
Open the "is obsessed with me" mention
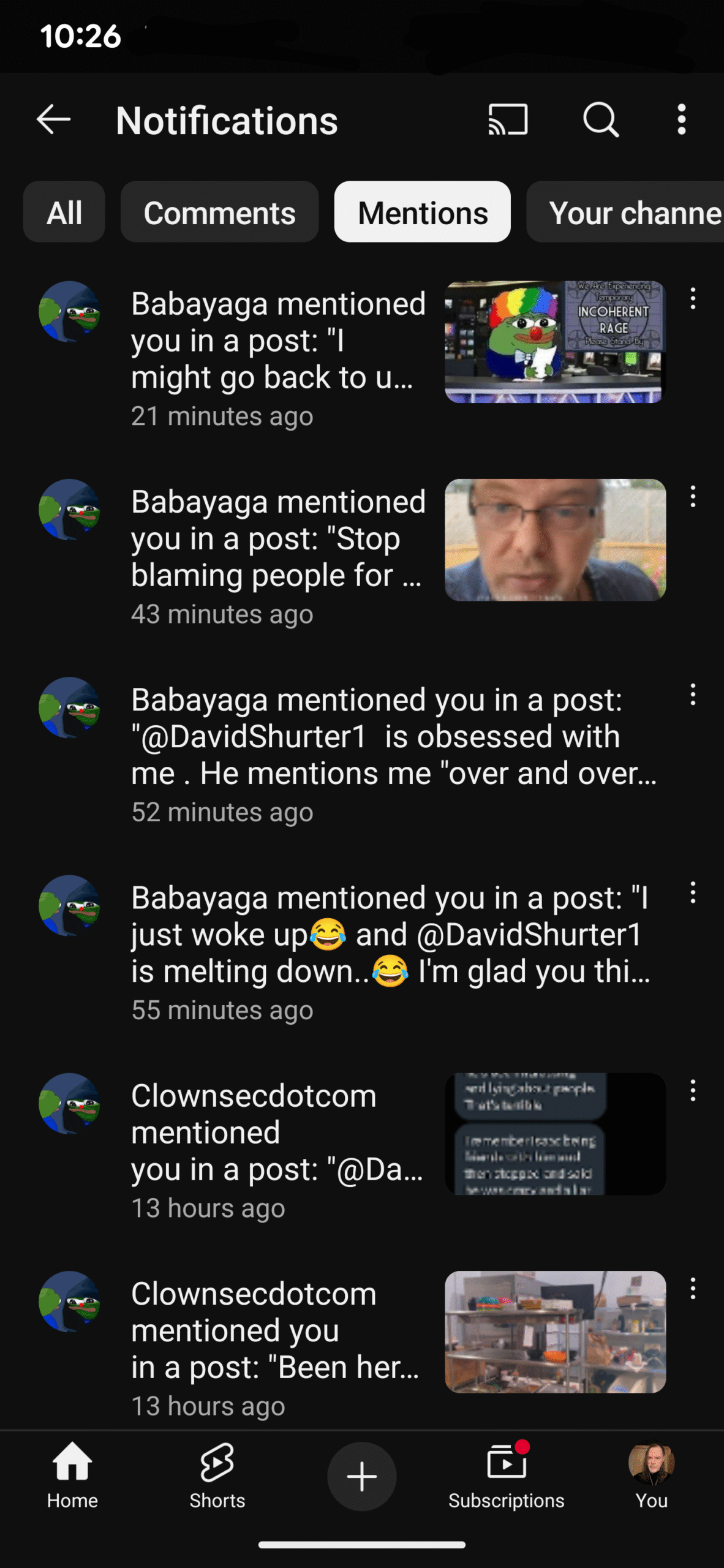[392, 737]
